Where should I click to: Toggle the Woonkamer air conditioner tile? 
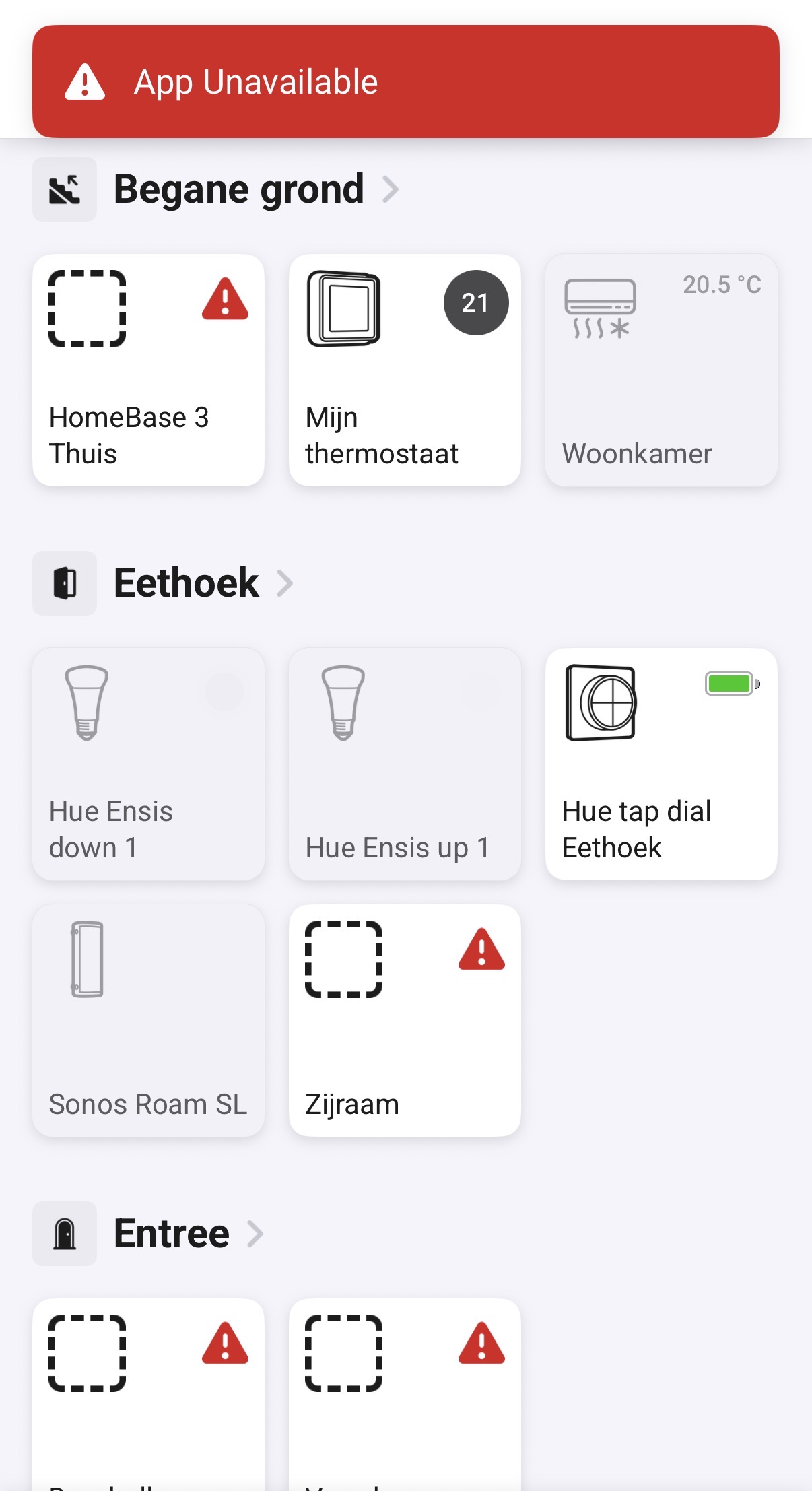[661, 370]
